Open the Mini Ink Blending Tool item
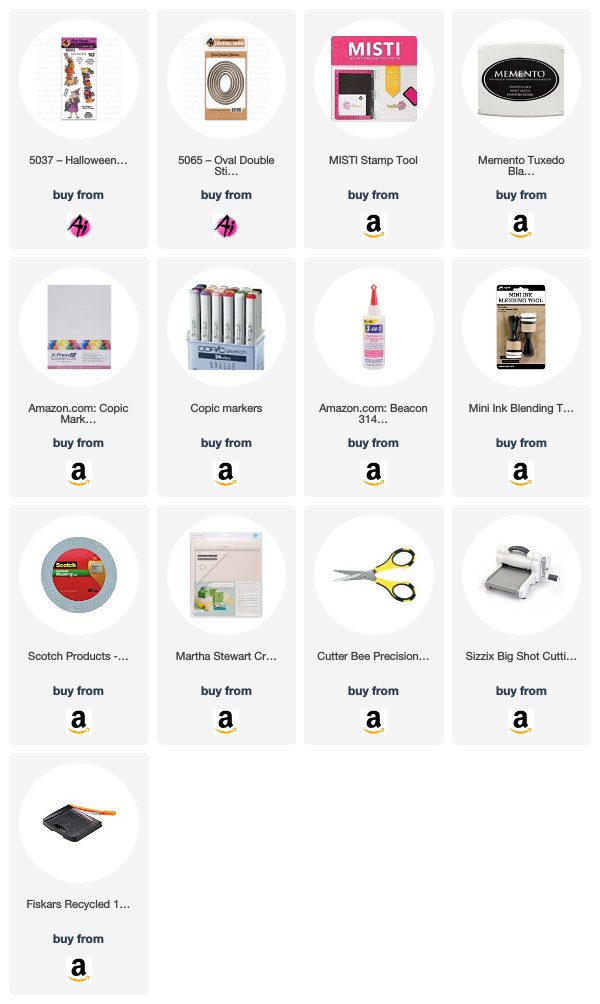 point(521,327)
